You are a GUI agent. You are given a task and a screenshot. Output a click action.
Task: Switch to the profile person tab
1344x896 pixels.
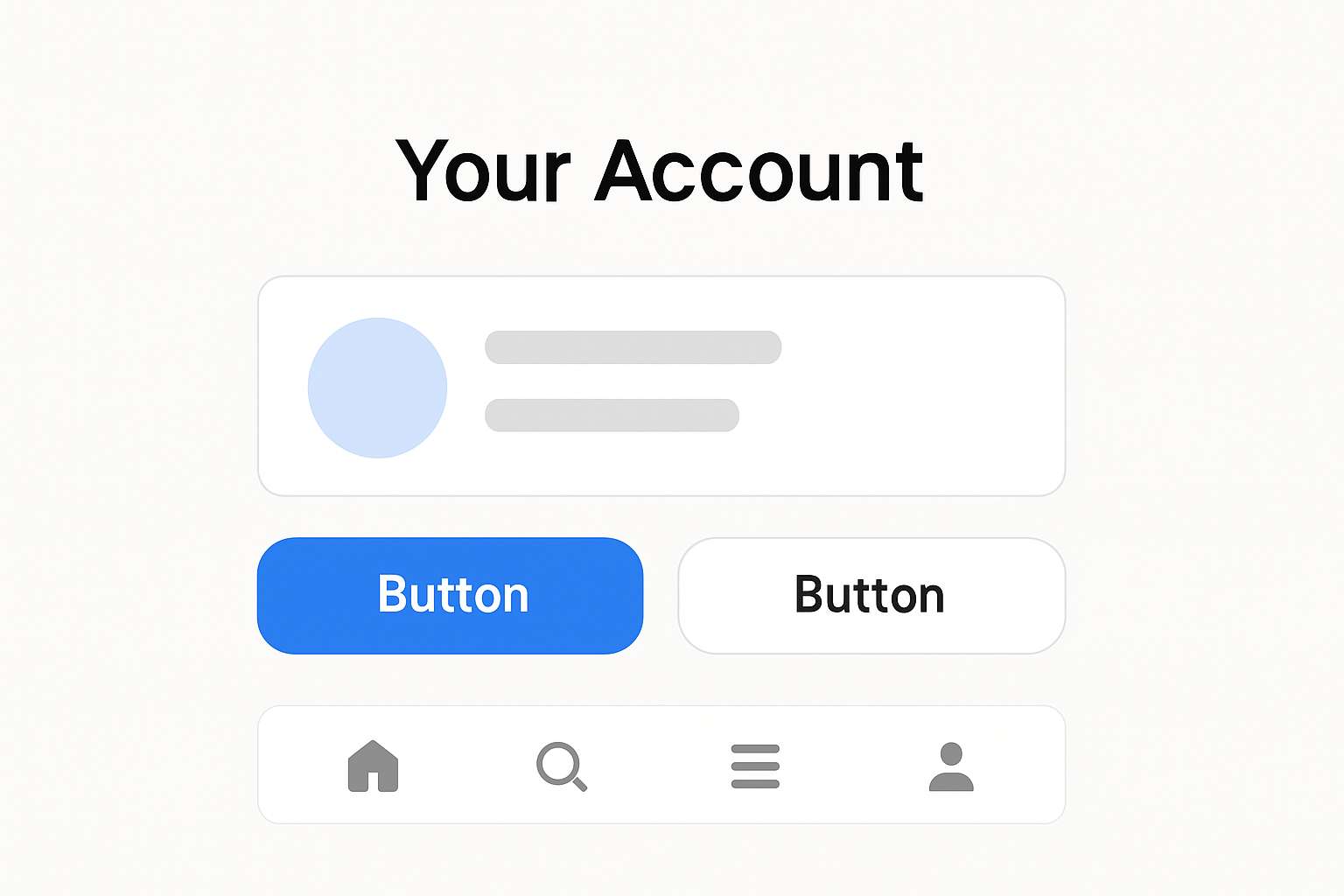coord(951,766)
